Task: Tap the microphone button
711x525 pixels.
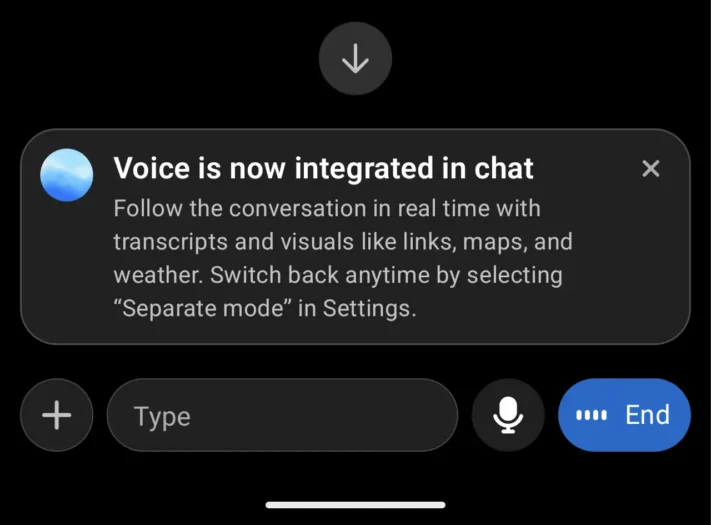Action: 508,415
